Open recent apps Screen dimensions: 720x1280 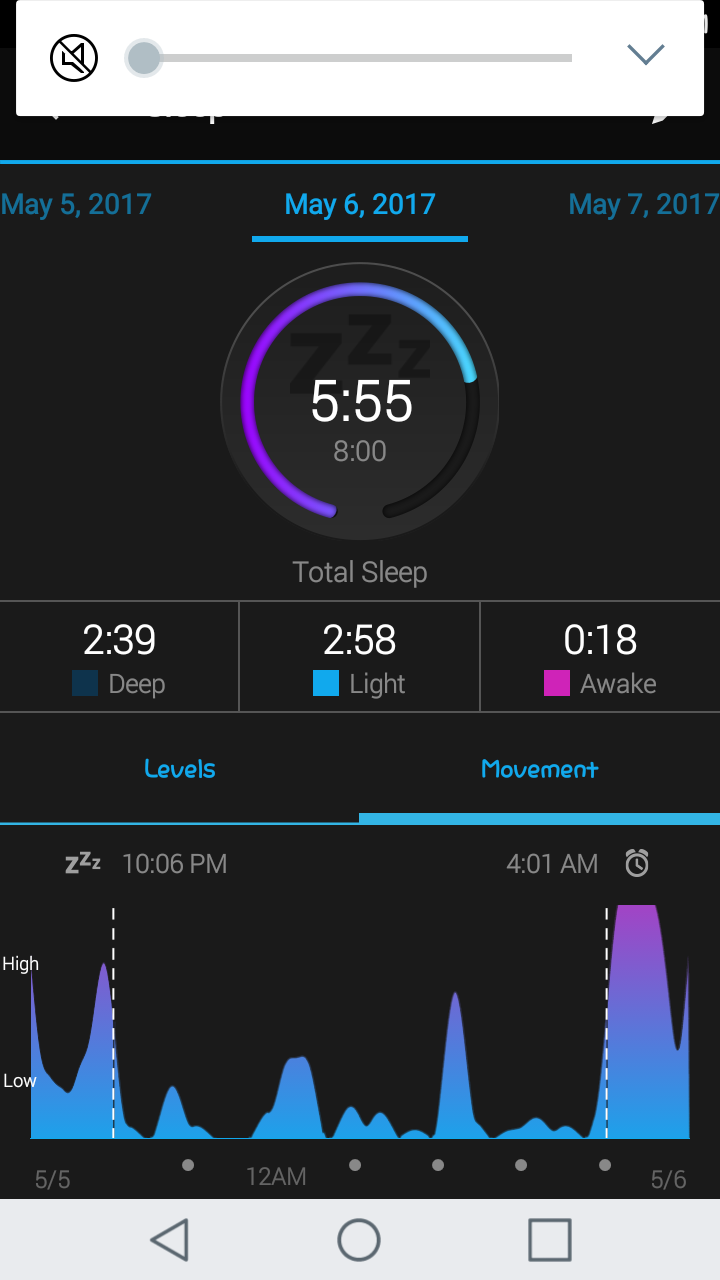(549, 1240)
